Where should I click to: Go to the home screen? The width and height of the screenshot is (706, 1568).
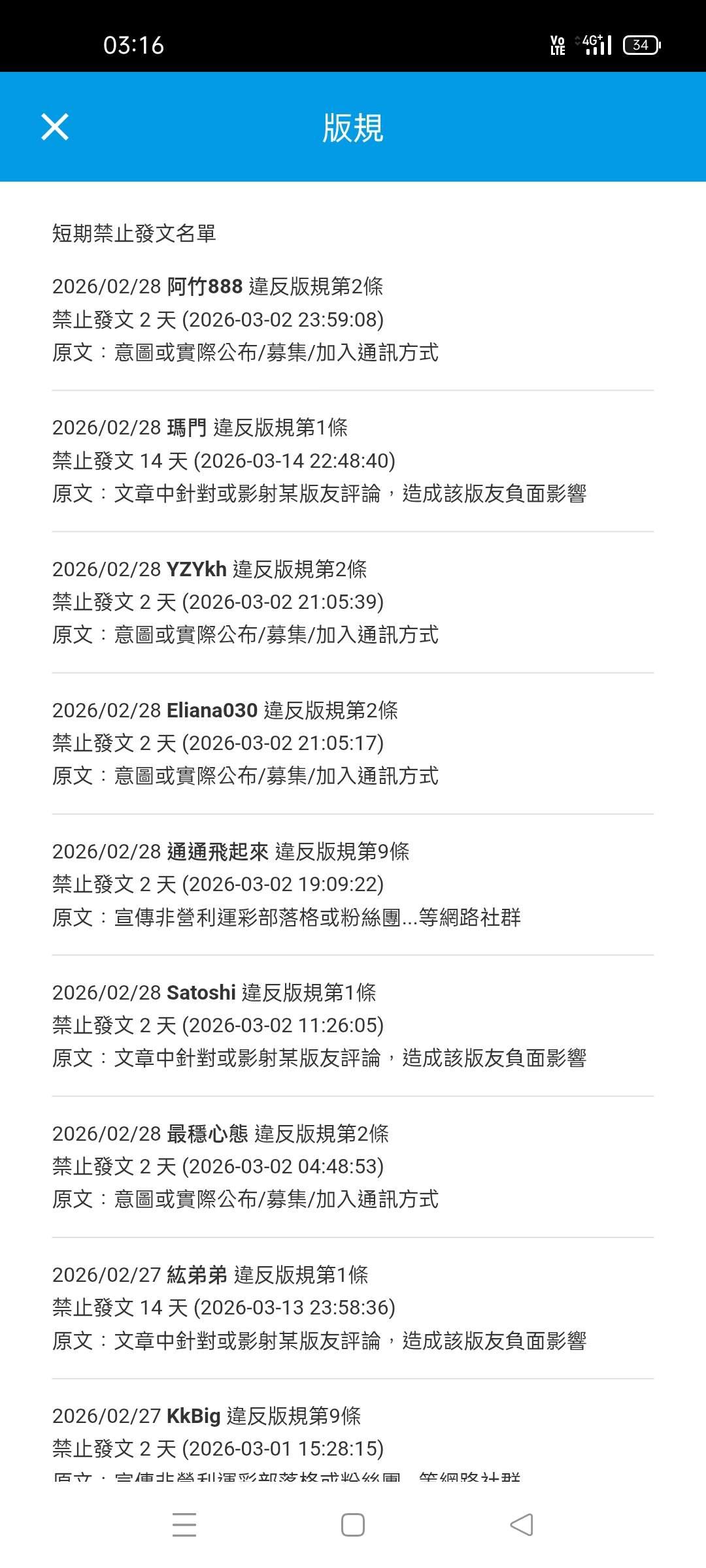click(x=353, y=1525)
